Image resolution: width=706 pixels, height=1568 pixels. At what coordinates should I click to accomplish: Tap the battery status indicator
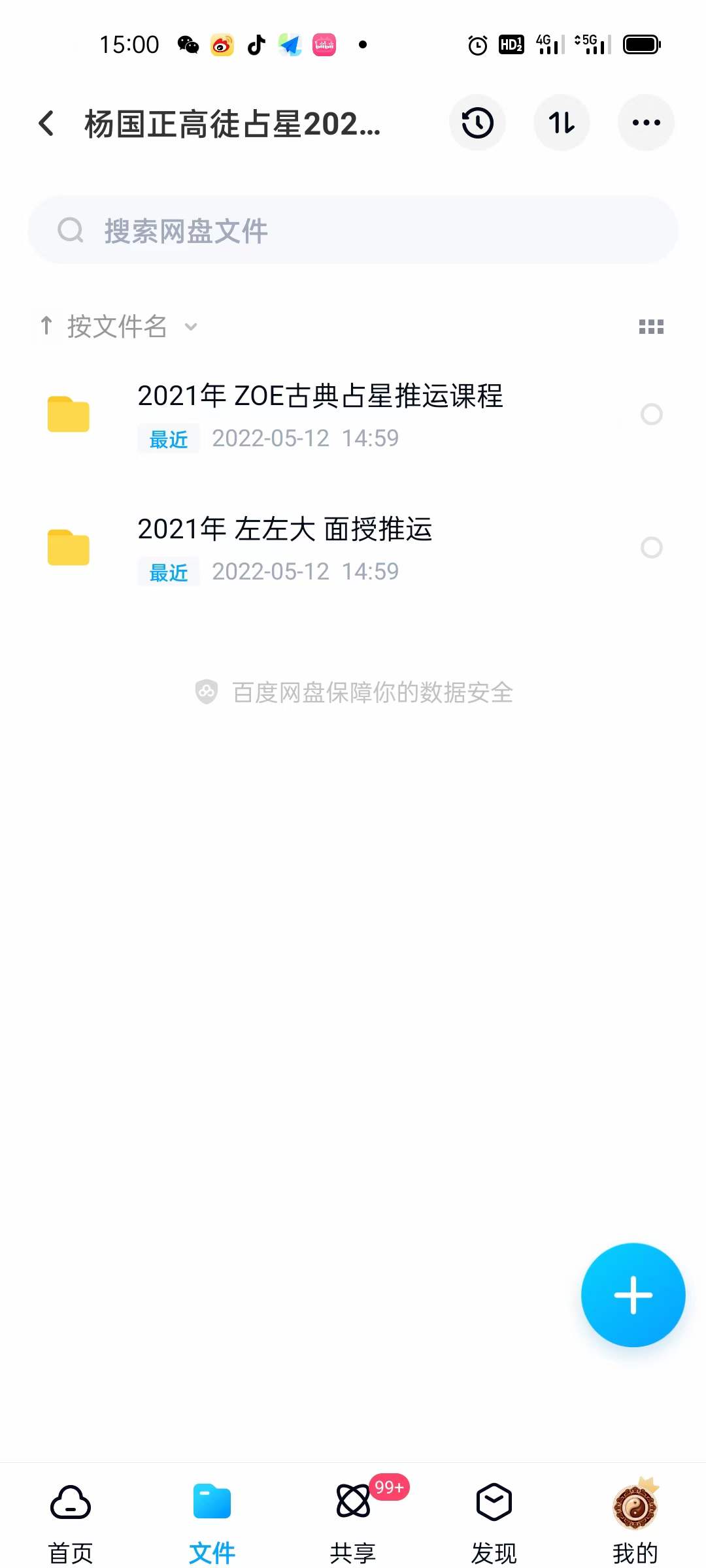tap(641, 44)
